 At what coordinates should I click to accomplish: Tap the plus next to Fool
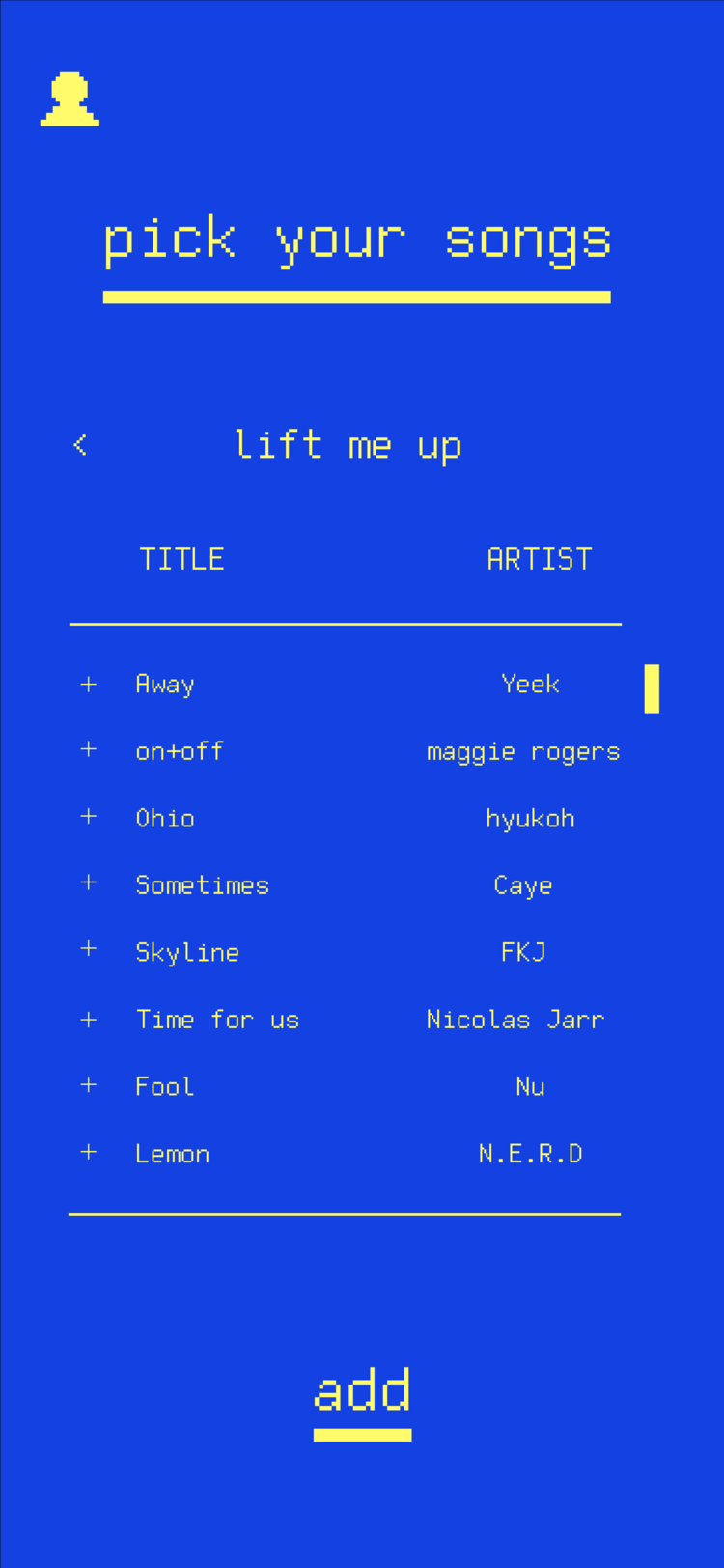click(89, 1085)
